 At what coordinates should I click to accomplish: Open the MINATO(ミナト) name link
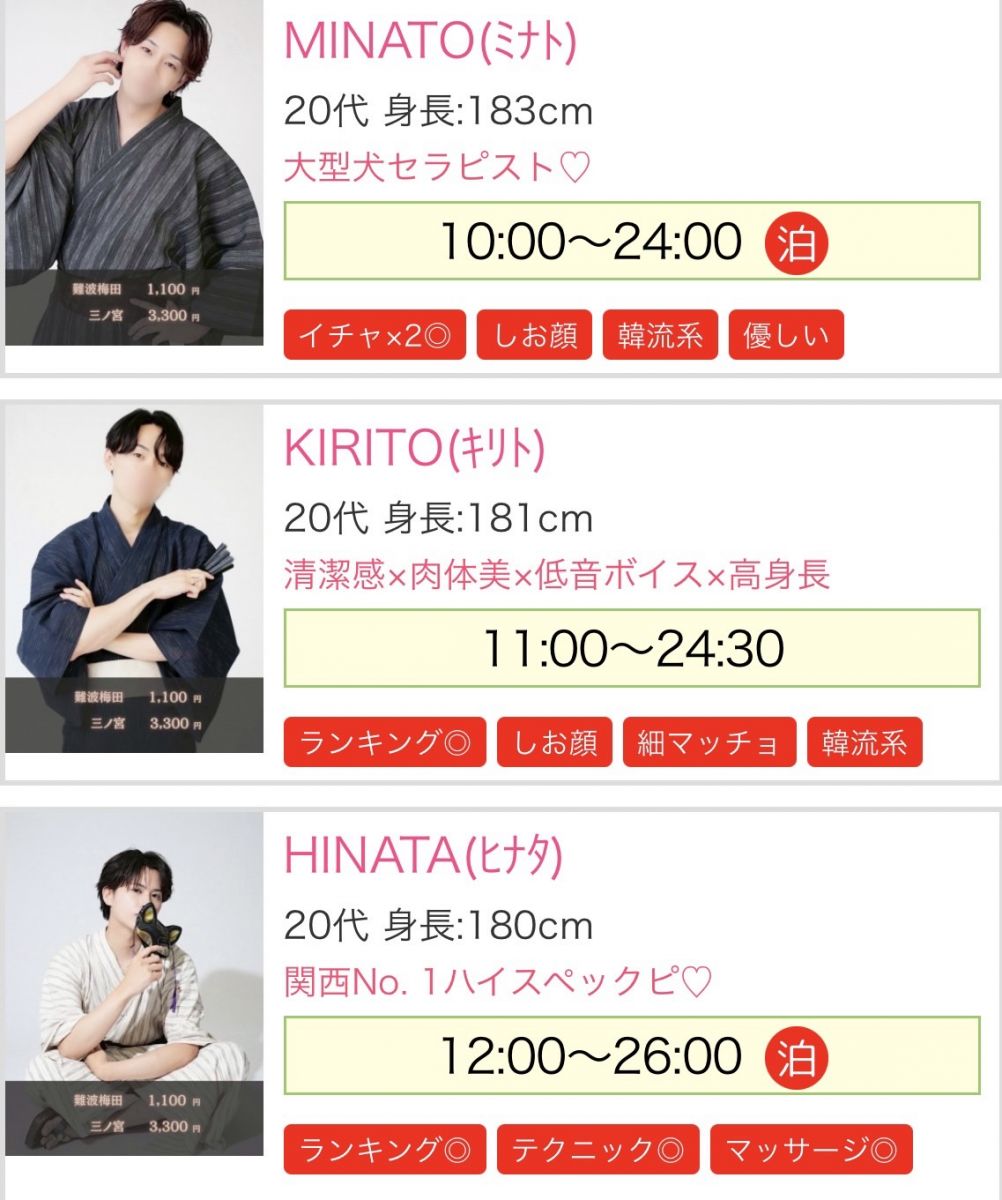pos(430,41)
